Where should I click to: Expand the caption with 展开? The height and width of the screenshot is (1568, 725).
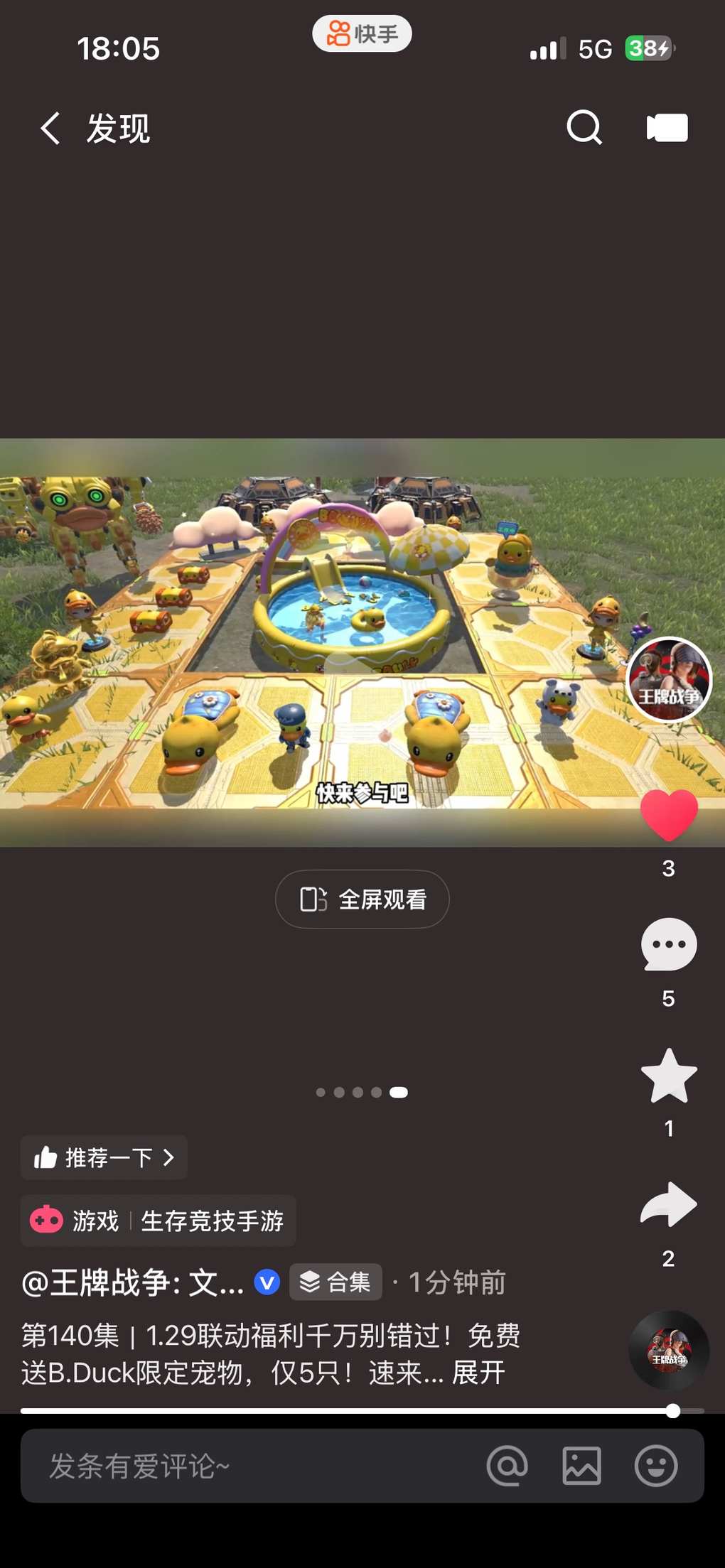coord(478,1373)
